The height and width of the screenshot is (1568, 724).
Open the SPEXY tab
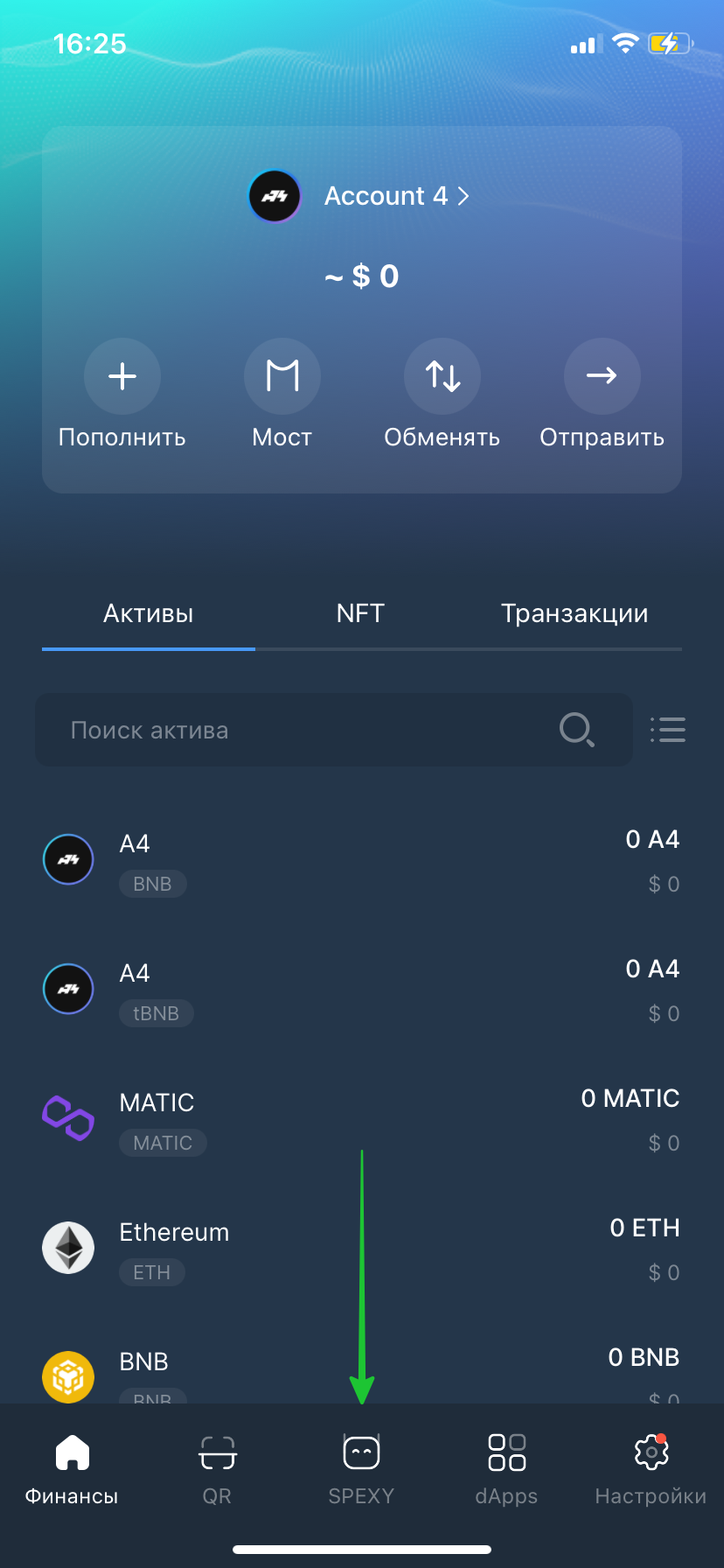click(361, 1470)
